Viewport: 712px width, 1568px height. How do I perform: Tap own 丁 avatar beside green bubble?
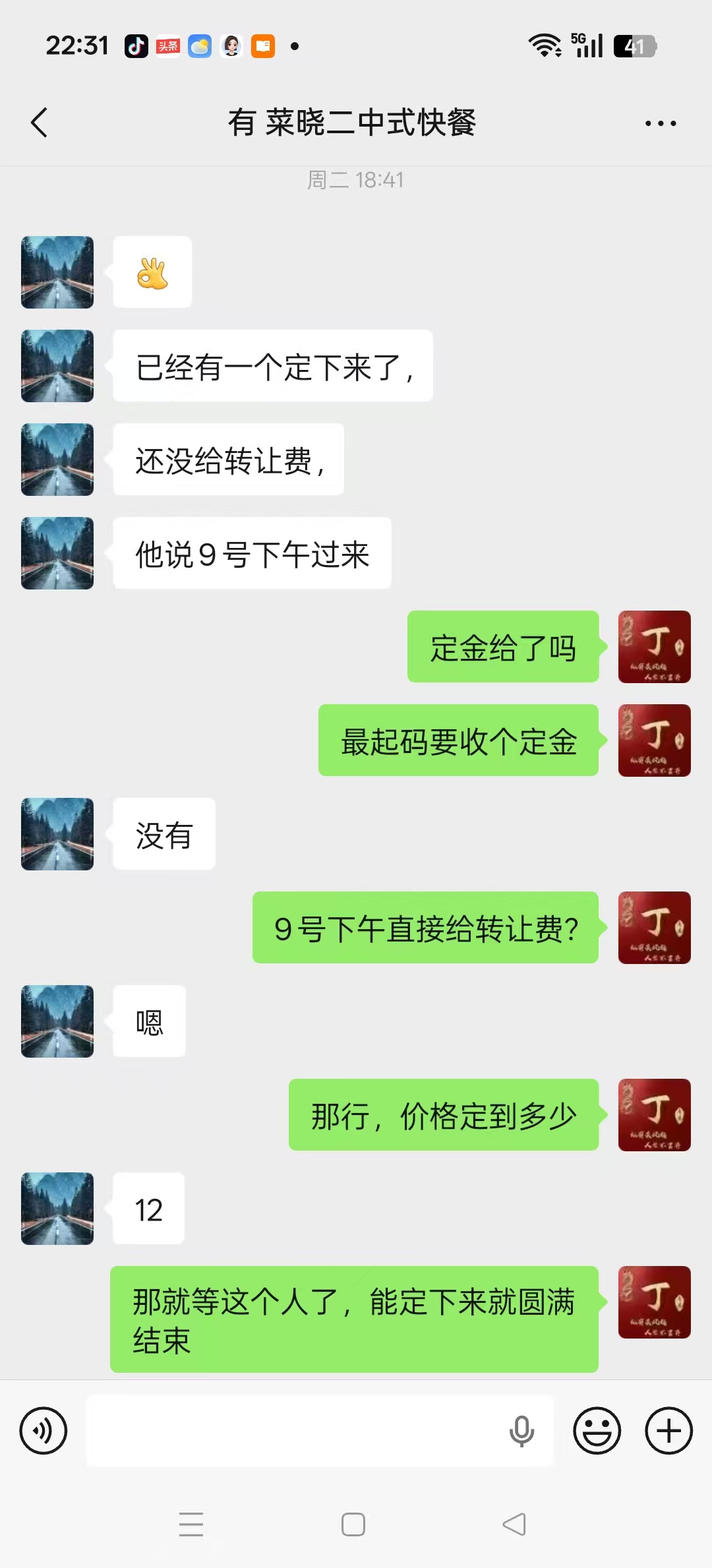click(x=654, y=648)
